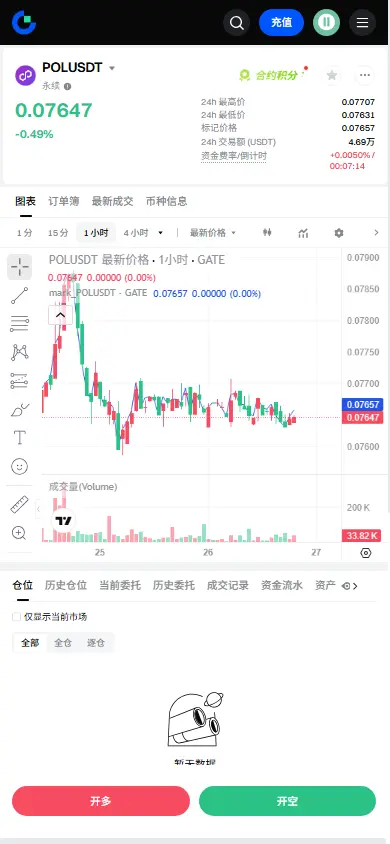Switch to the 订单簿 tab
390x844 pixels.
tap(63, 201)
